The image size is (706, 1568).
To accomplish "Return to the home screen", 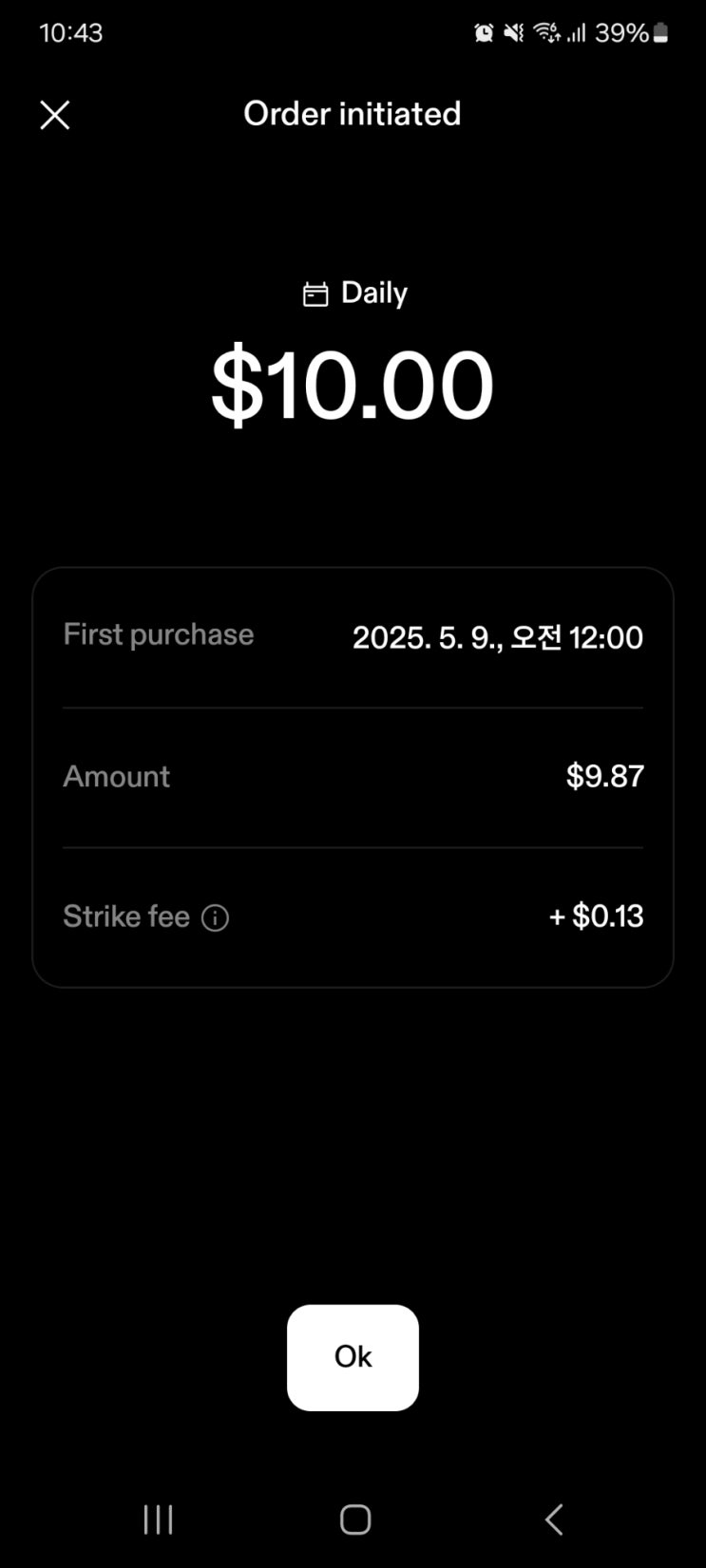I will (354, 1519).
